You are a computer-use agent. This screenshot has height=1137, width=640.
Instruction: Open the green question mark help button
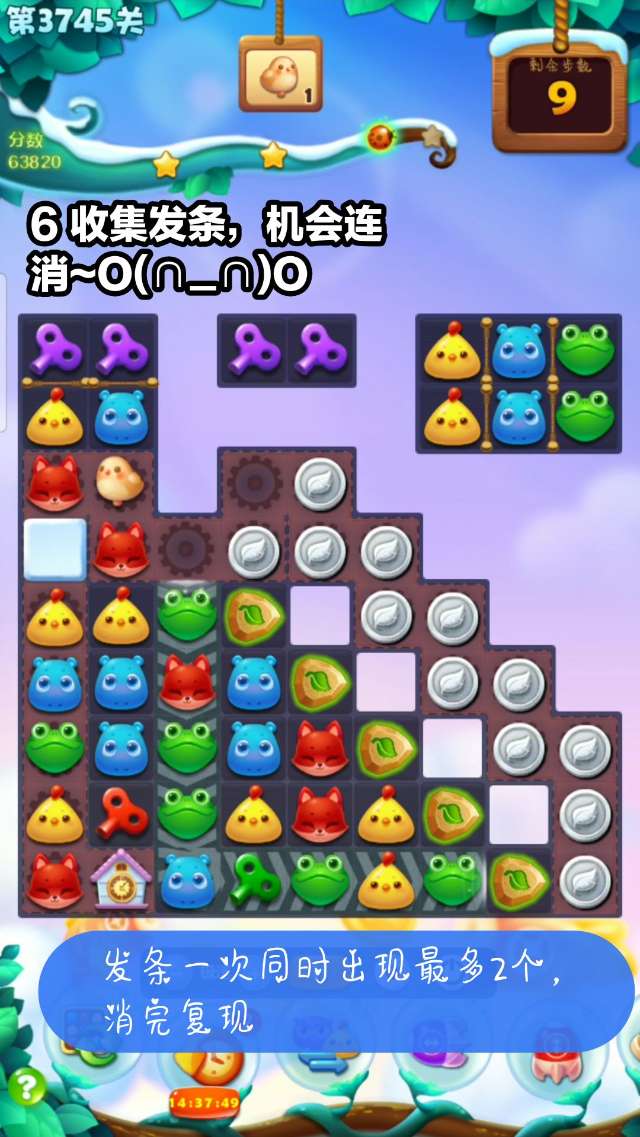[x=25, y=1086]
